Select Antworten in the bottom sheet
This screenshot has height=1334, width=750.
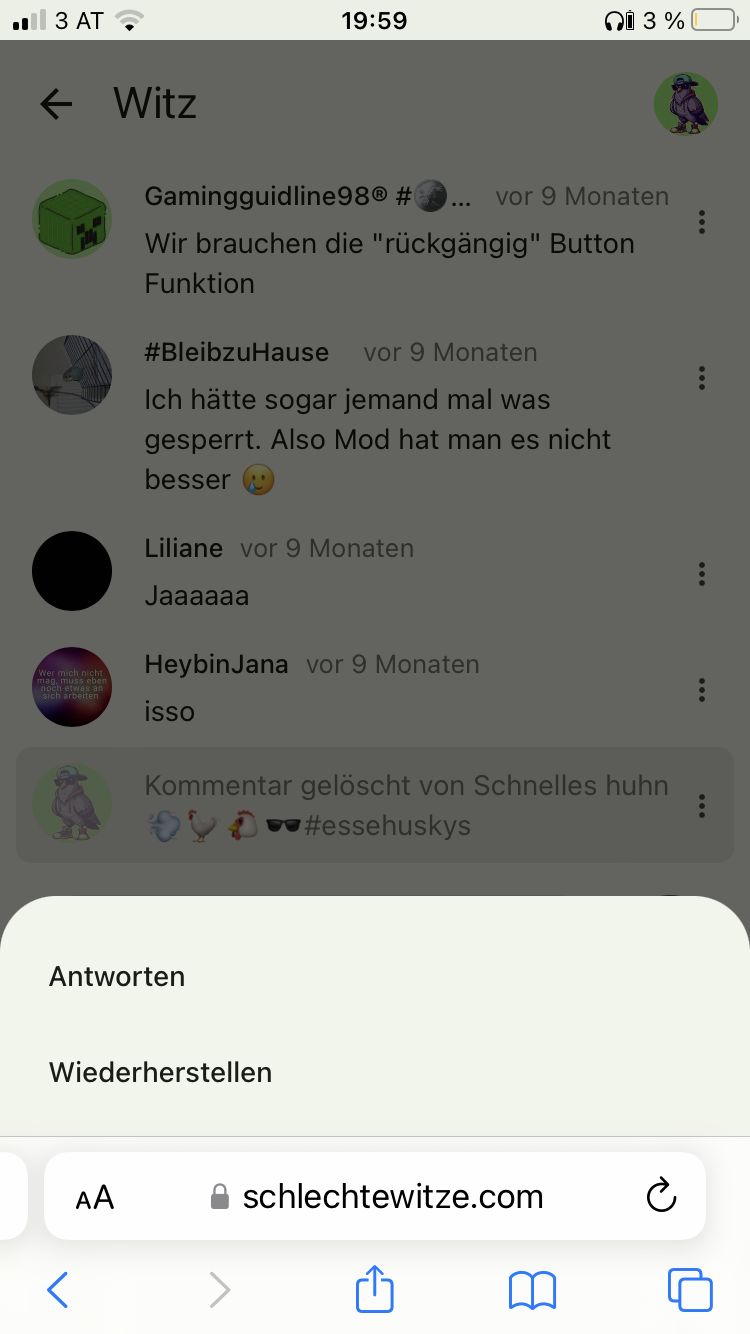[x=117, y=976]
